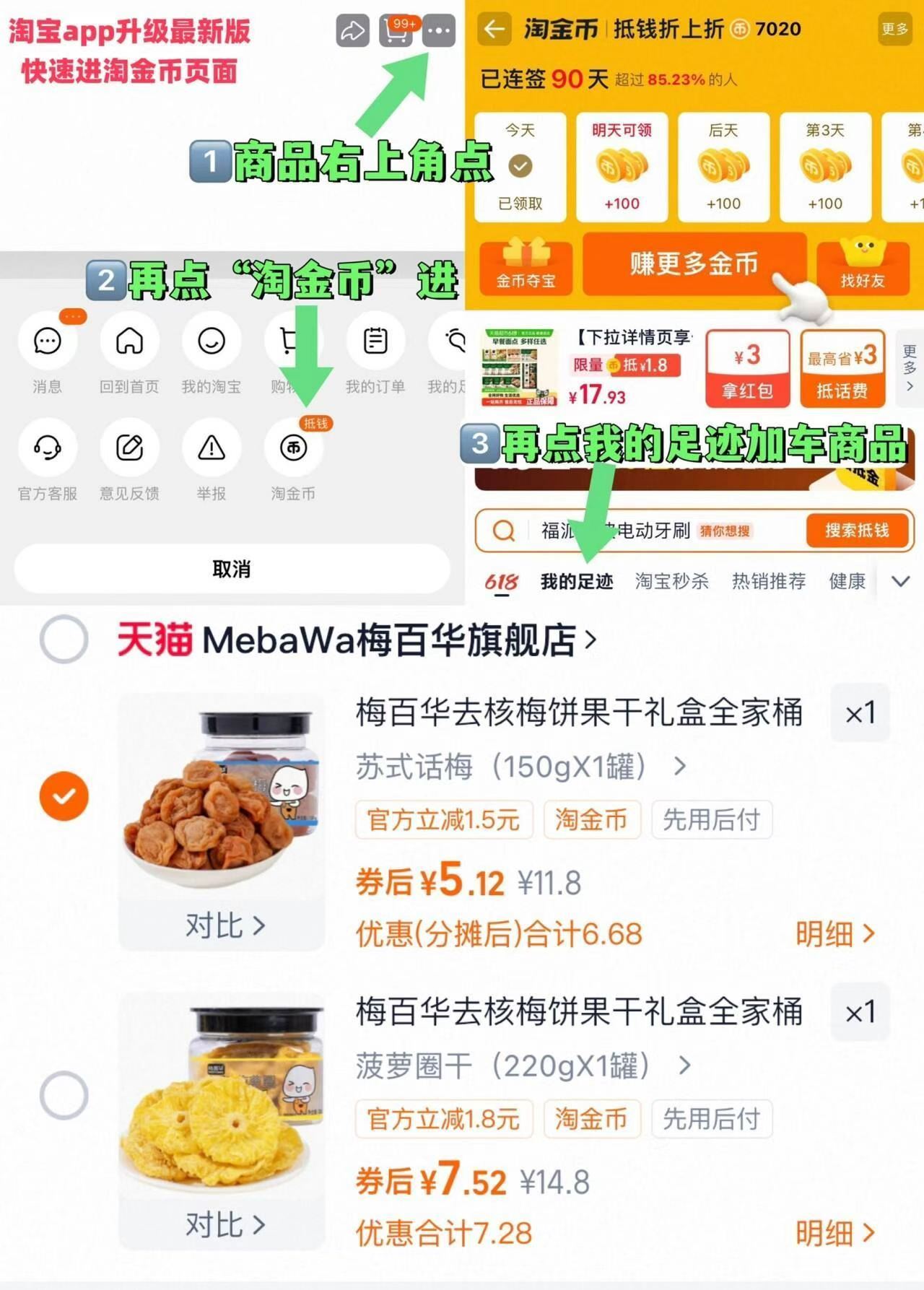The image size is (924, 1290).
Task: Open 我的淘宝 profile icon
Action: tap(211, 341)
